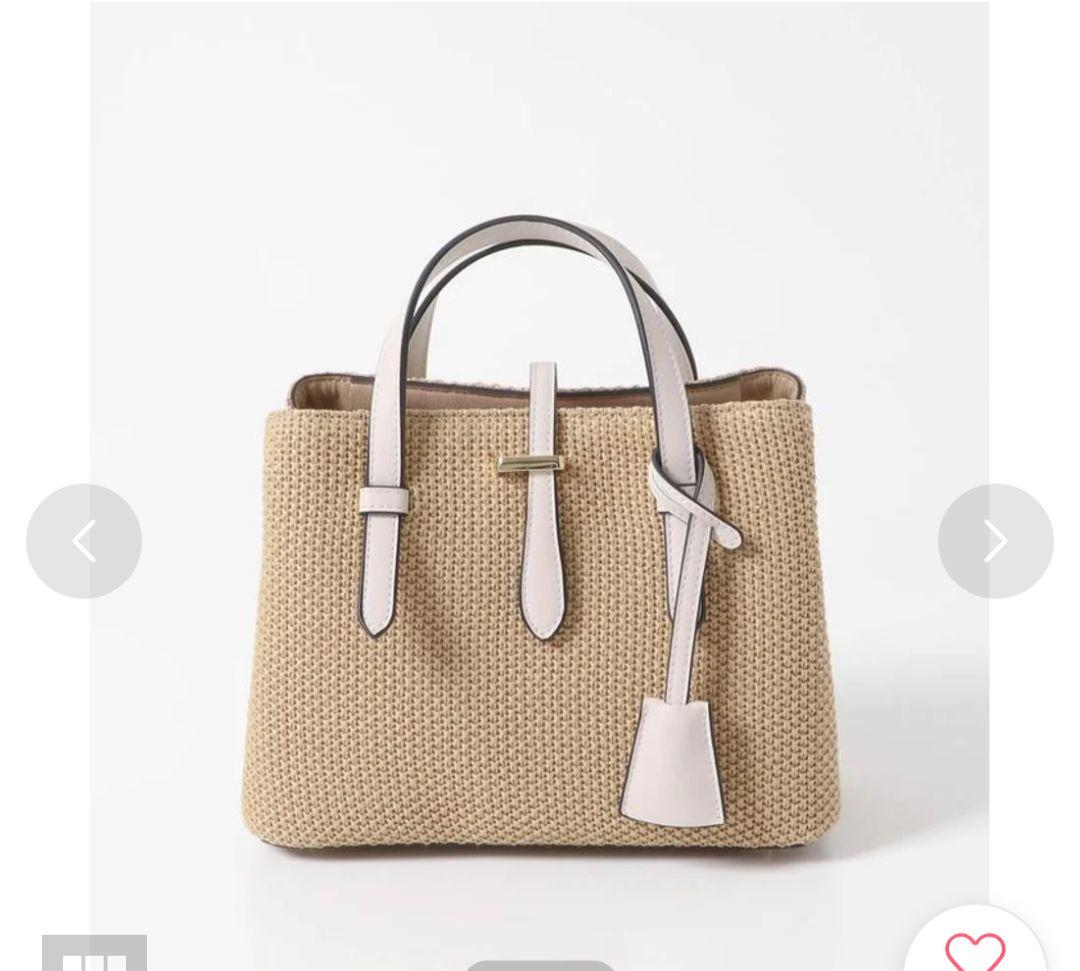1080x971 pixels.
Task: Go to the previous product image
Action: [x=84, y=541]
